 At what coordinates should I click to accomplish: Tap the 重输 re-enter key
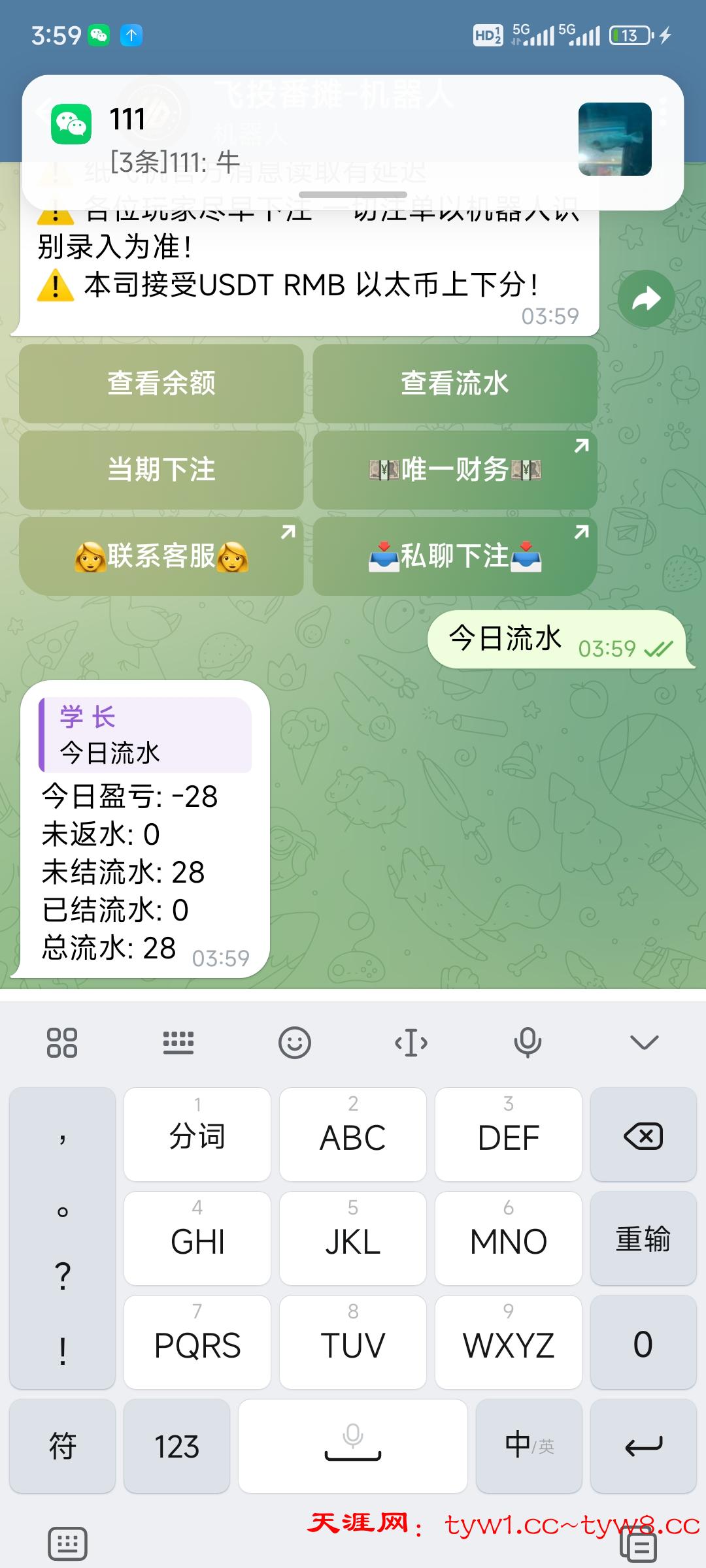(x=643, y=1239)
